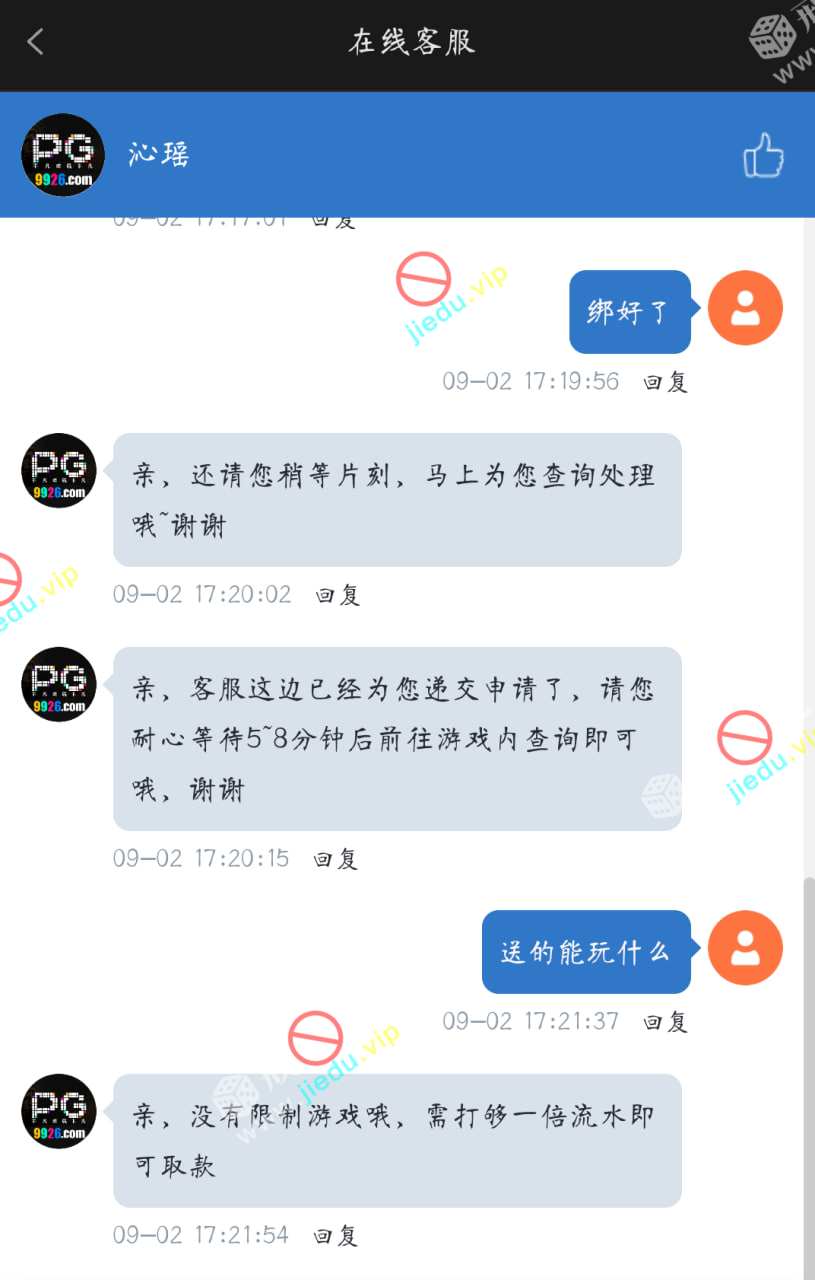Tap 回复 under the 17:20:02 message
Viewport: 815px width, 1280px height.
click(x=337, y=595)
